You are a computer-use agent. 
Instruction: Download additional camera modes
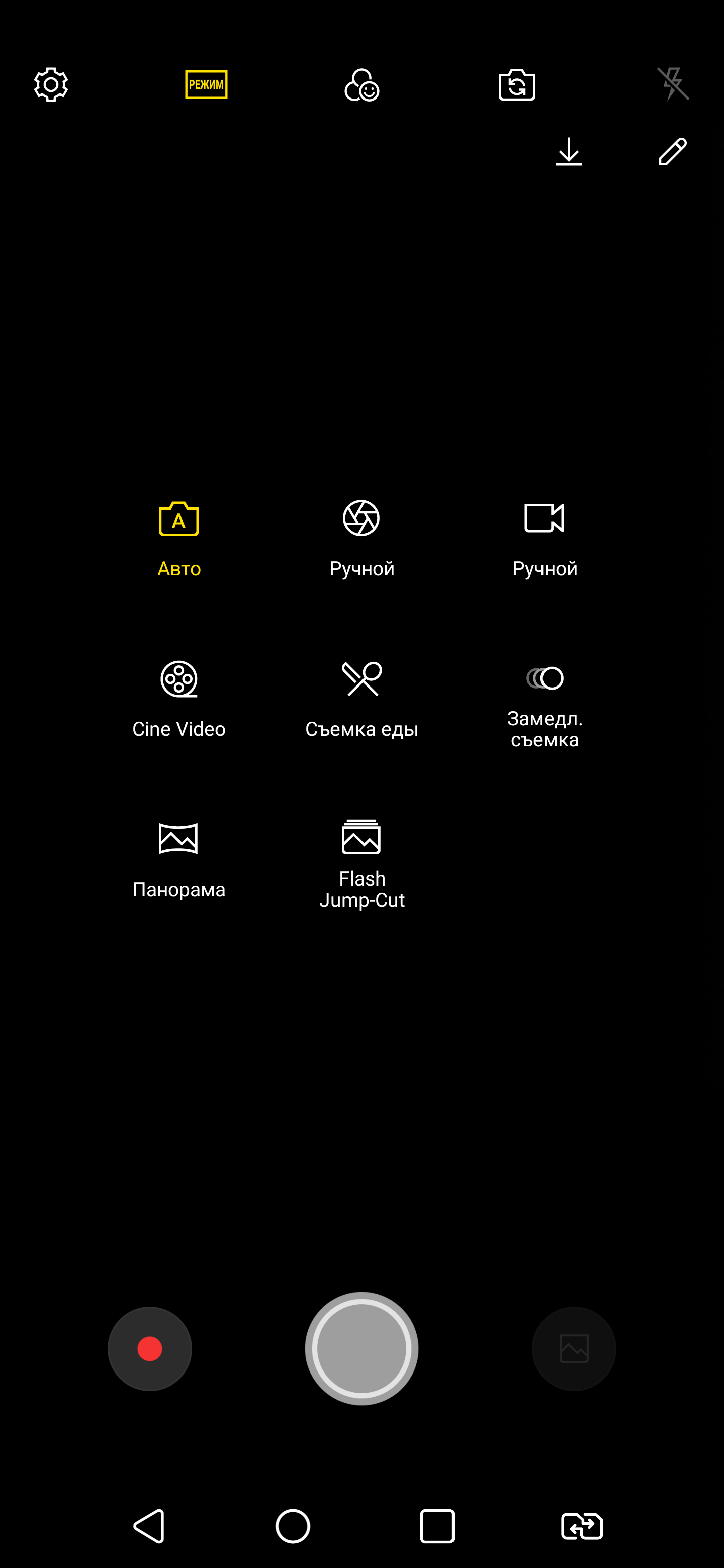569,152
